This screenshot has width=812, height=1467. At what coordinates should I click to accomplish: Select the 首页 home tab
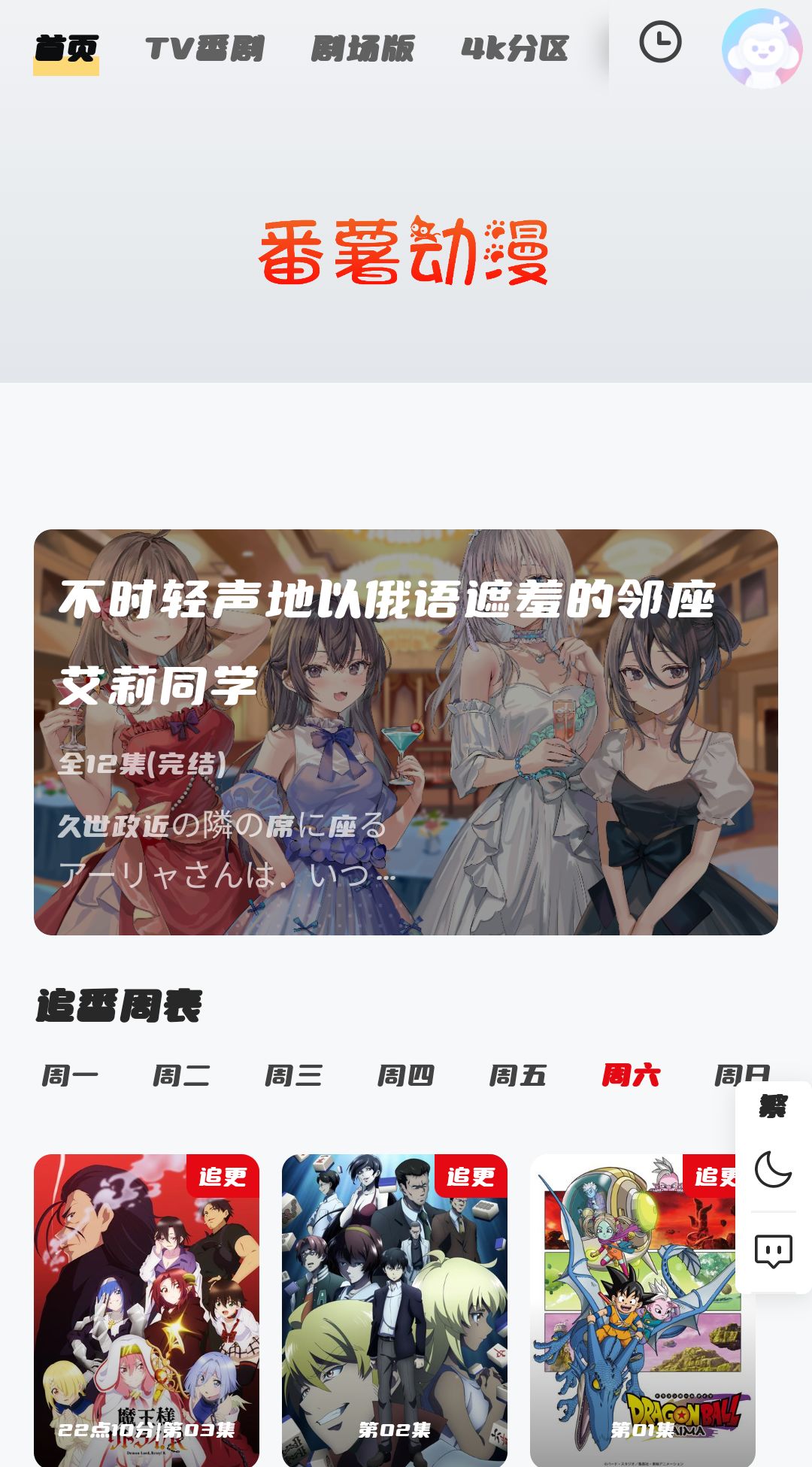[x=66, y=47]
